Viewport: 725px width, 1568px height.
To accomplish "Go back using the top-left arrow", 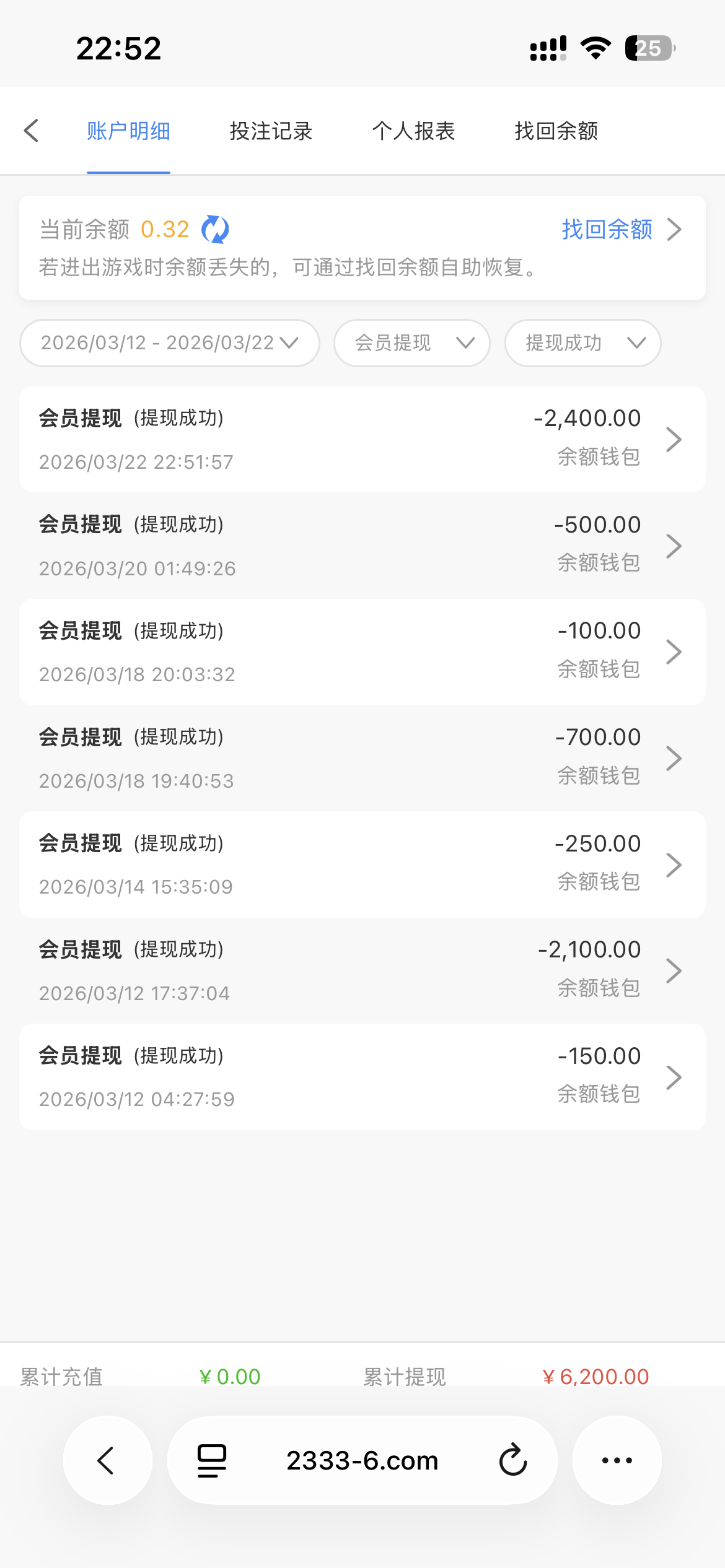I will [32, 131].
